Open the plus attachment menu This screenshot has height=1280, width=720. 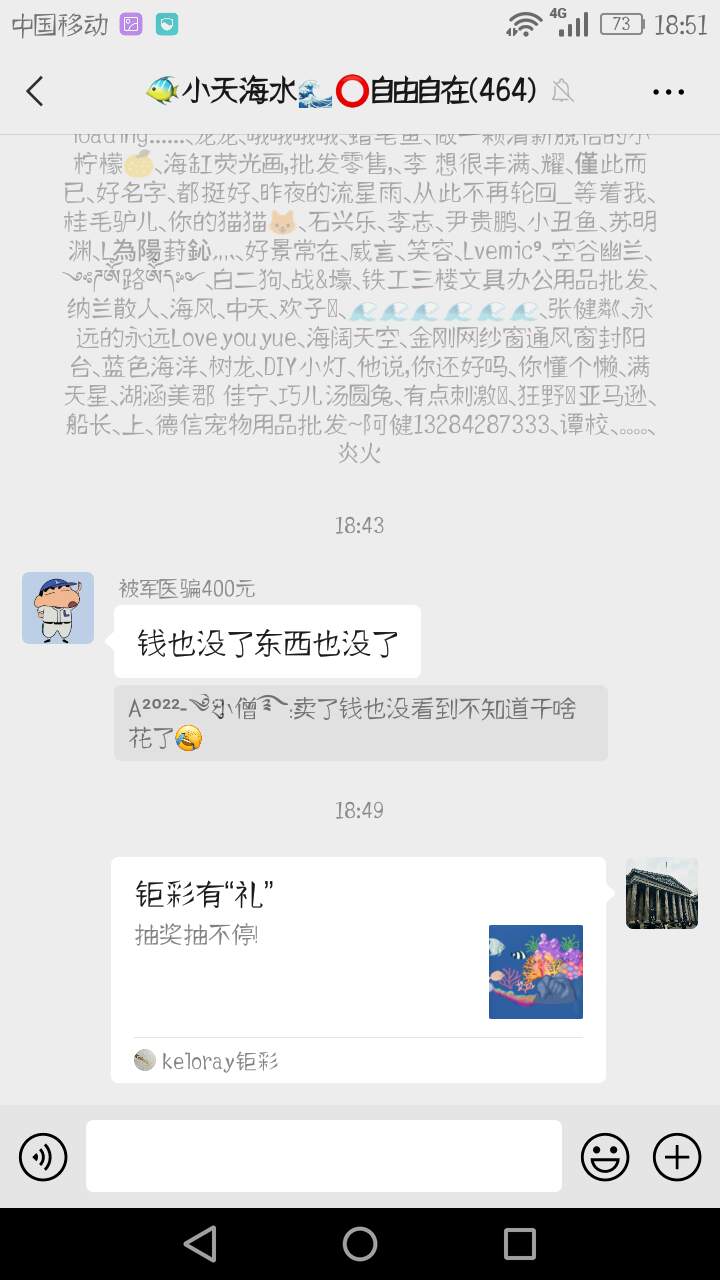[x=677, y=1157]
